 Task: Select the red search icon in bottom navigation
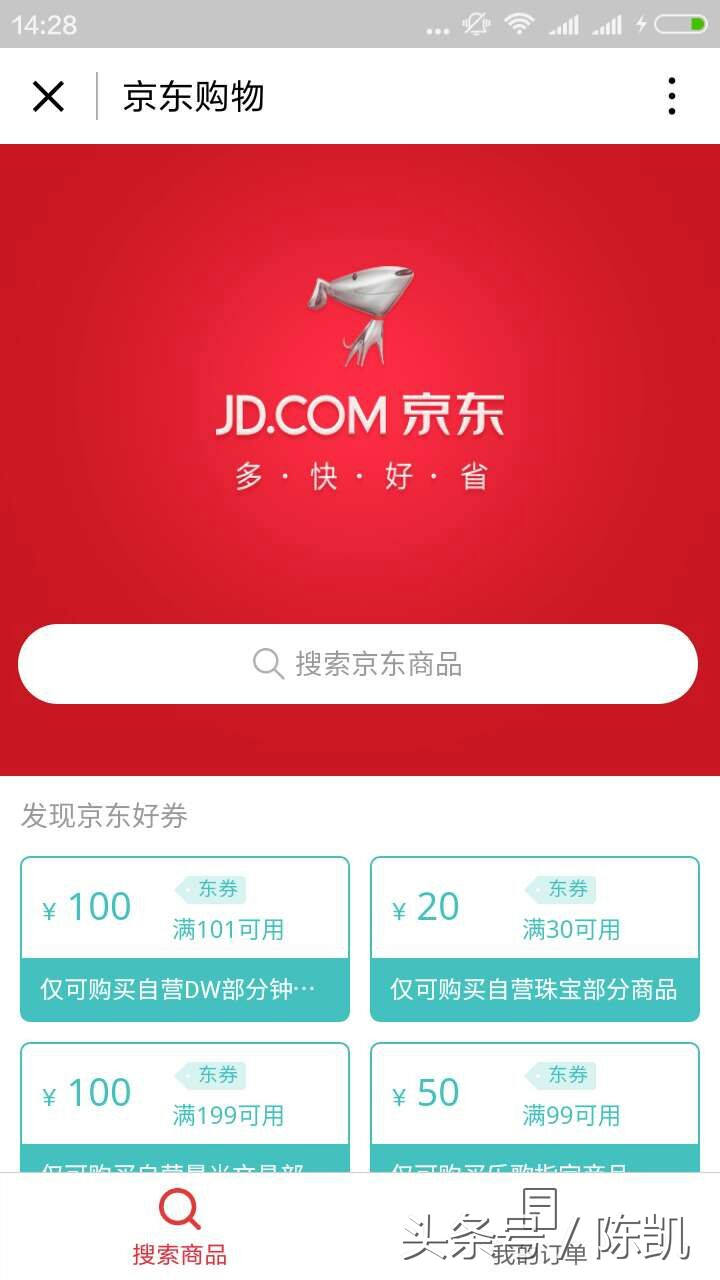[x=178, y=1210]
